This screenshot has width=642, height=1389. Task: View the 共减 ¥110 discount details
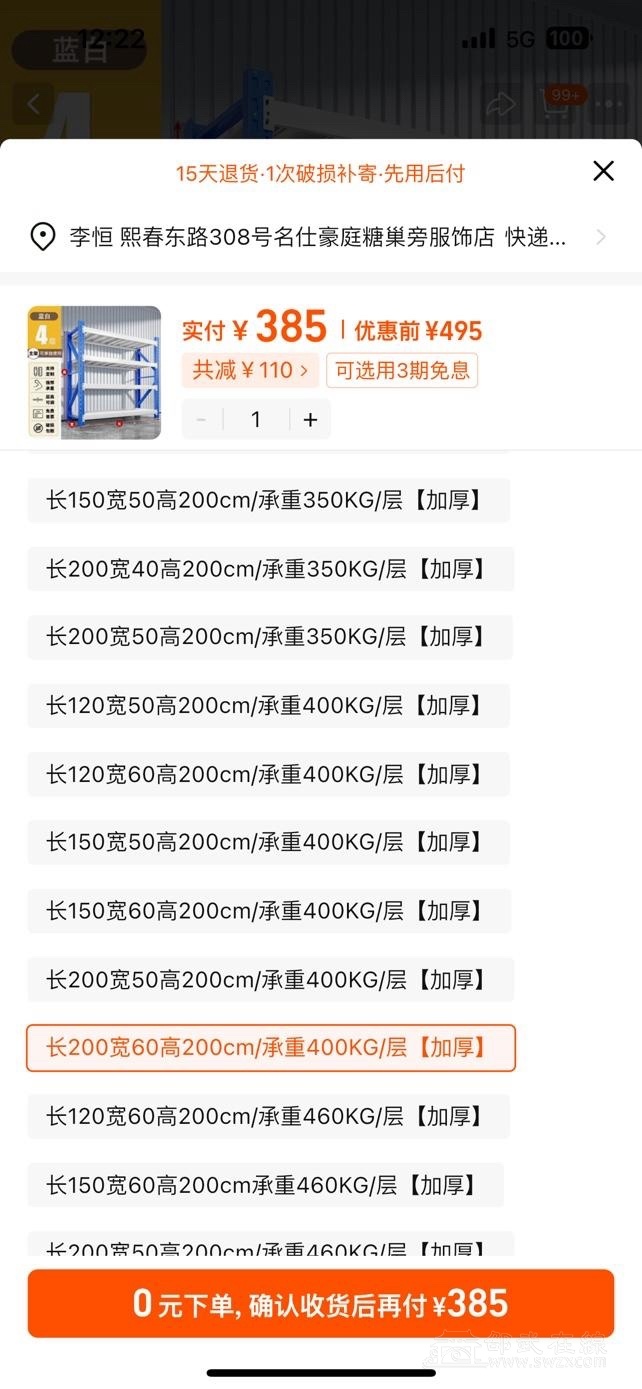tap(250, 371)
